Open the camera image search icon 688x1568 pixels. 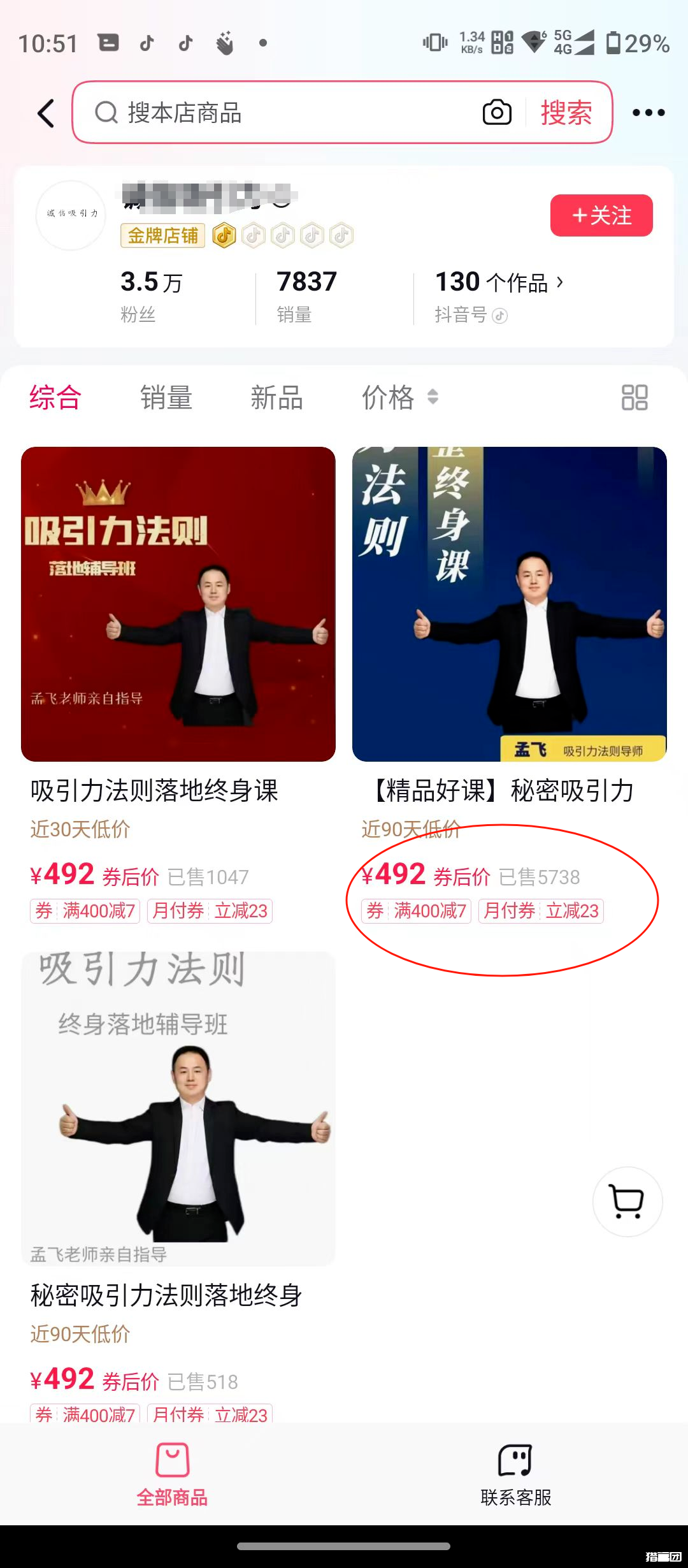click(x=498, y=112)
